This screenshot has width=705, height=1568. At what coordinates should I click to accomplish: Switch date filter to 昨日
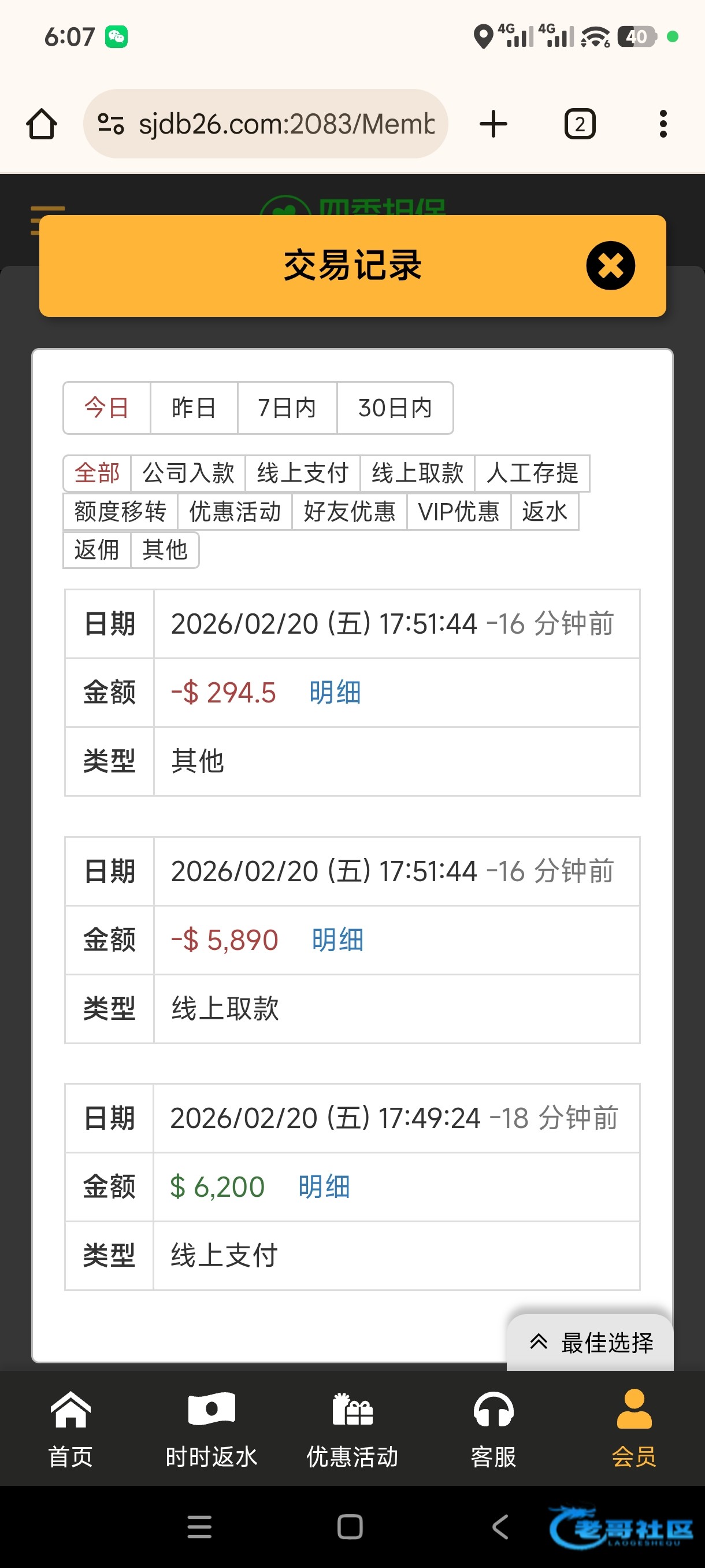[194, 408]
